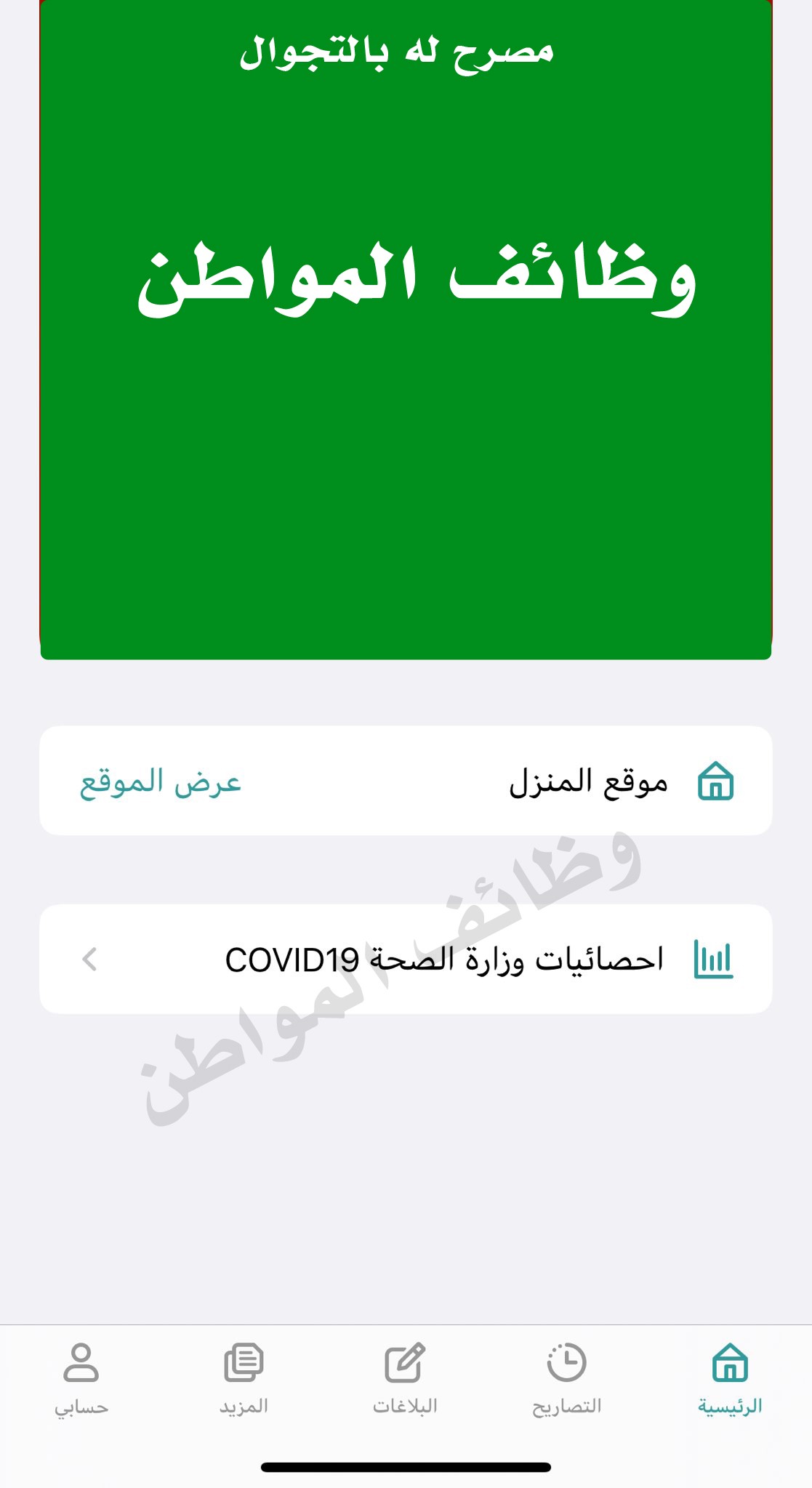Open احصائيات وزارة الصحة COVID19 row
Image resolution: width=812 pixels, height=1488 pixels.
click(406, 960)
